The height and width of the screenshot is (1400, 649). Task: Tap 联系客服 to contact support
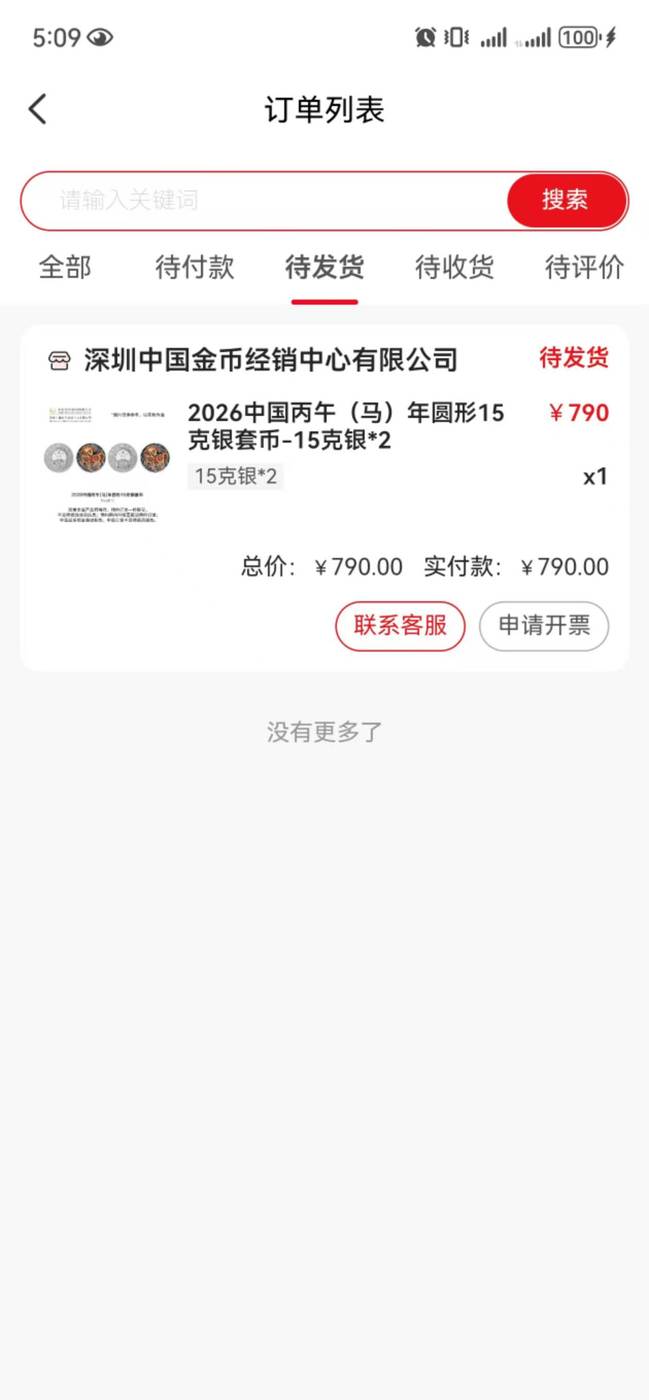click(400, 626)
